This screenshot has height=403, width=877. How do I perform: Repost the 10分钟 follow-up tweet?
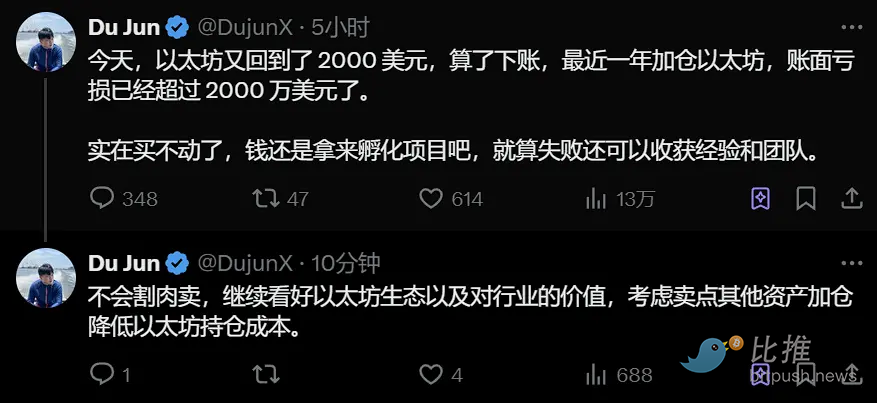[266, 375]
